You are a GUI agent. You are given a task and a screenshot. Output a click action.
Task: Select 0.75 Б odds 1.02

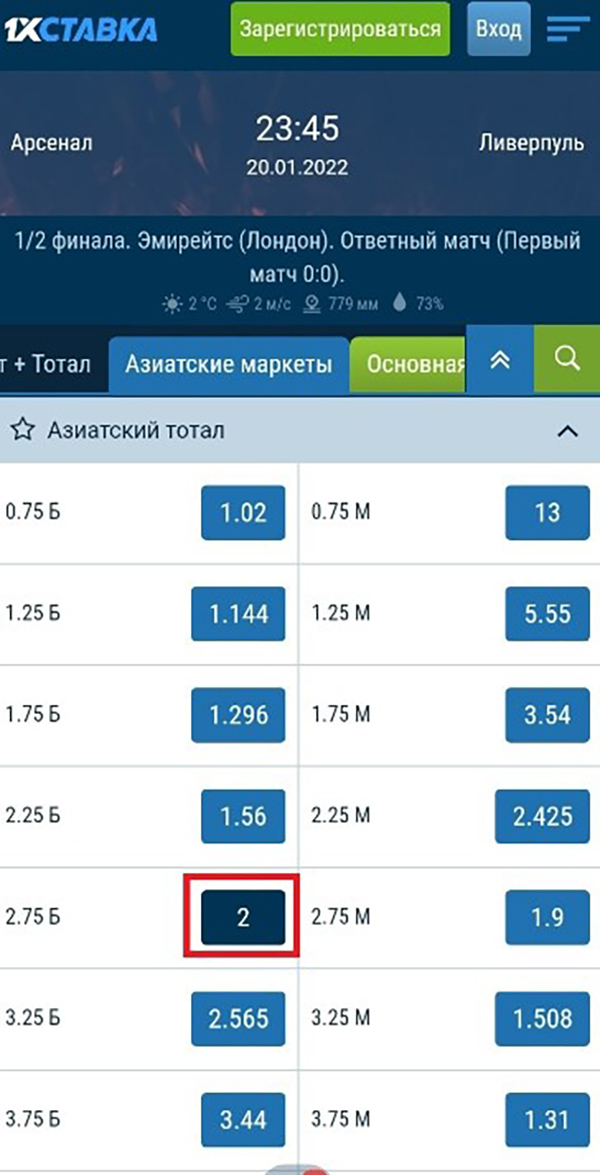coord(243,514)
